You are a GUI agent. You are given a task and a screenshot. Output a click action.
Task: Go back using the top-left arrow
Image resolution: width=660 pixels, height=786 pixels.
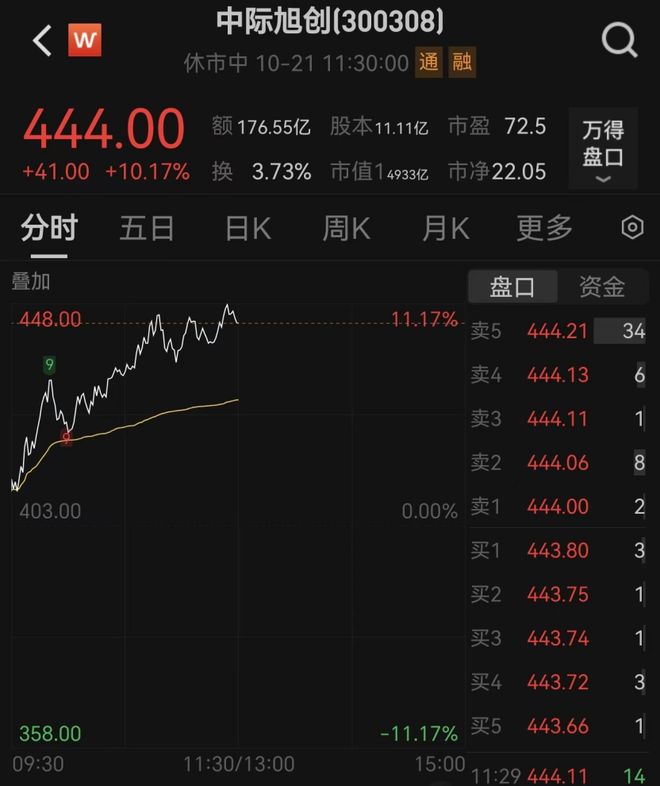42,41
